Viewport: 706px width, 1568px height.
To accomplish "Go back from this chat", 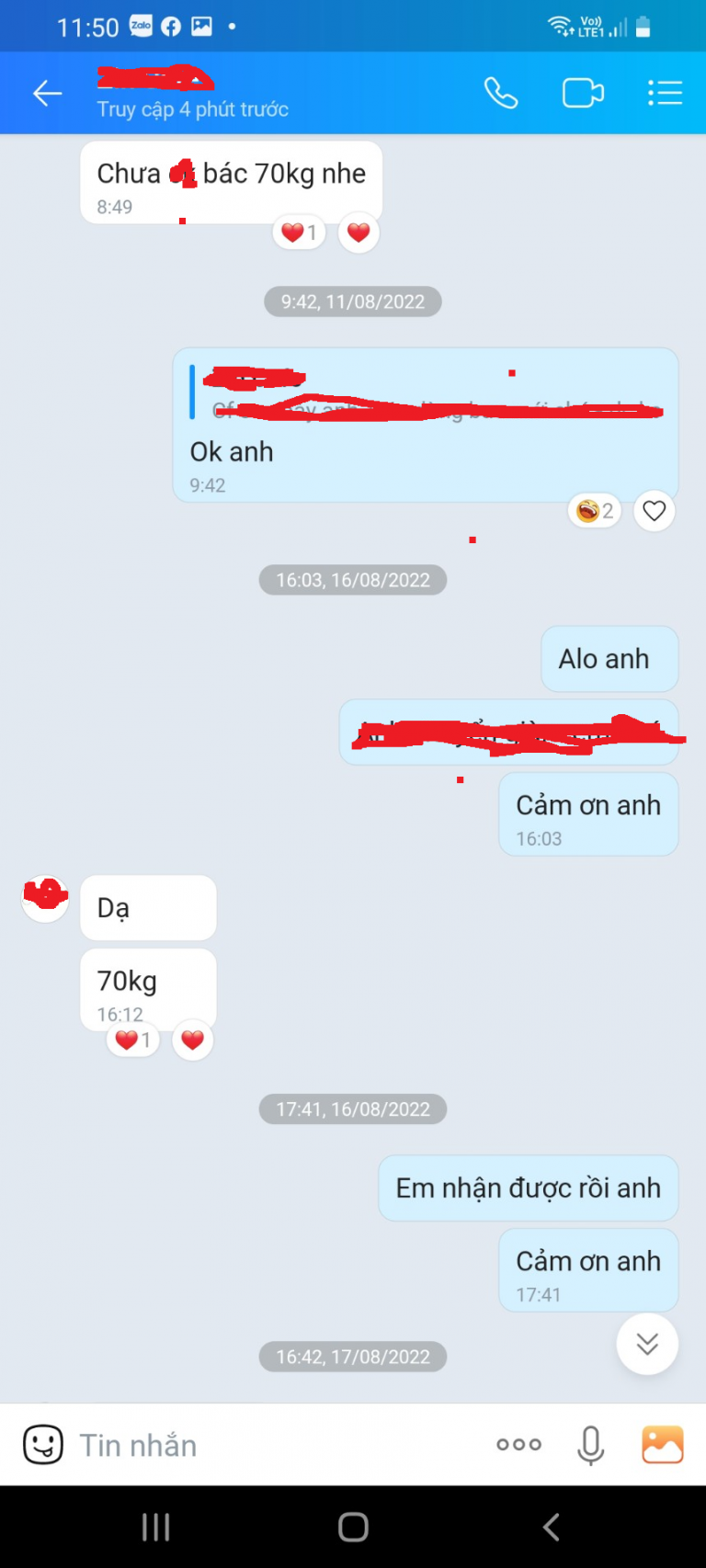I will 47,93.
